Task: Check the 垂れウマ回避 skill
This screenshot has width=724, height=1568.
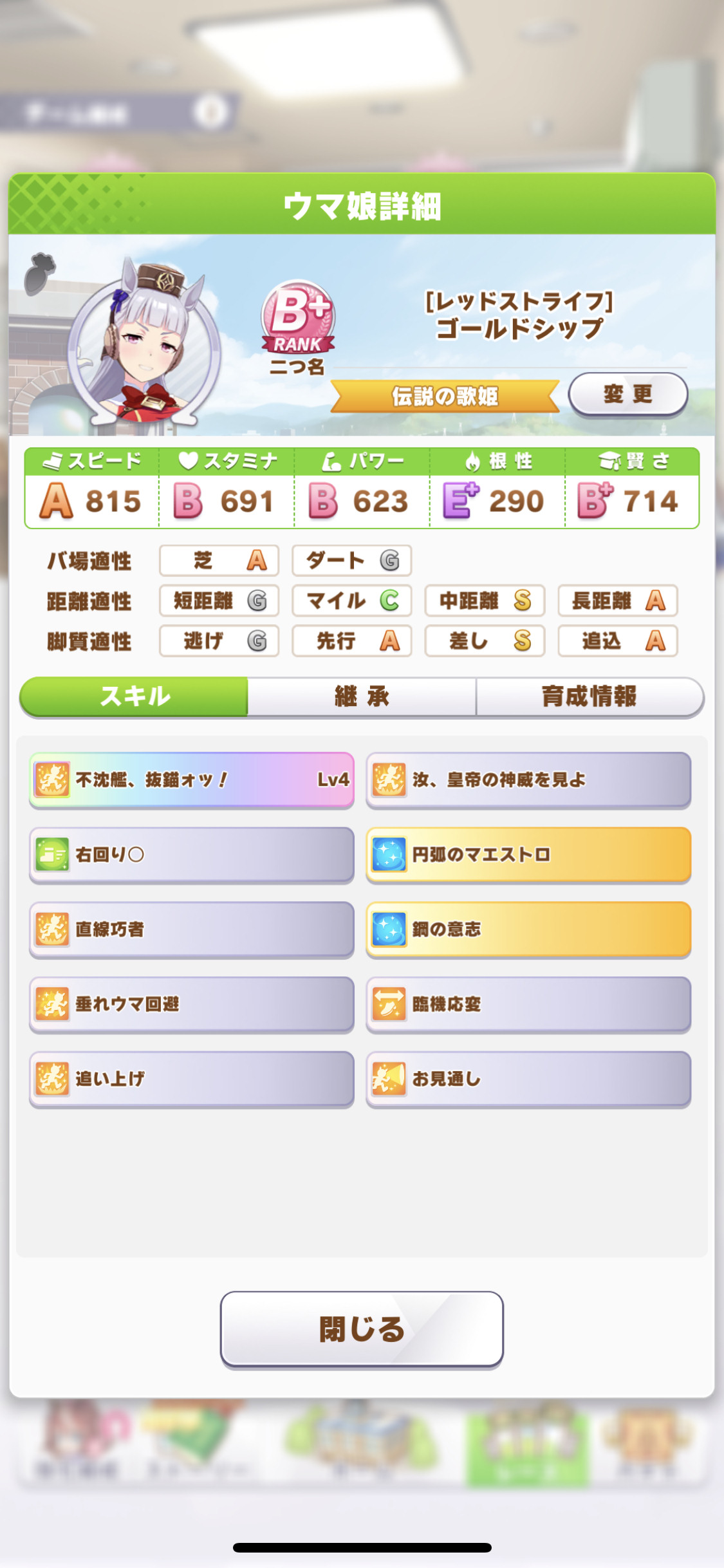Action: 192,1003
